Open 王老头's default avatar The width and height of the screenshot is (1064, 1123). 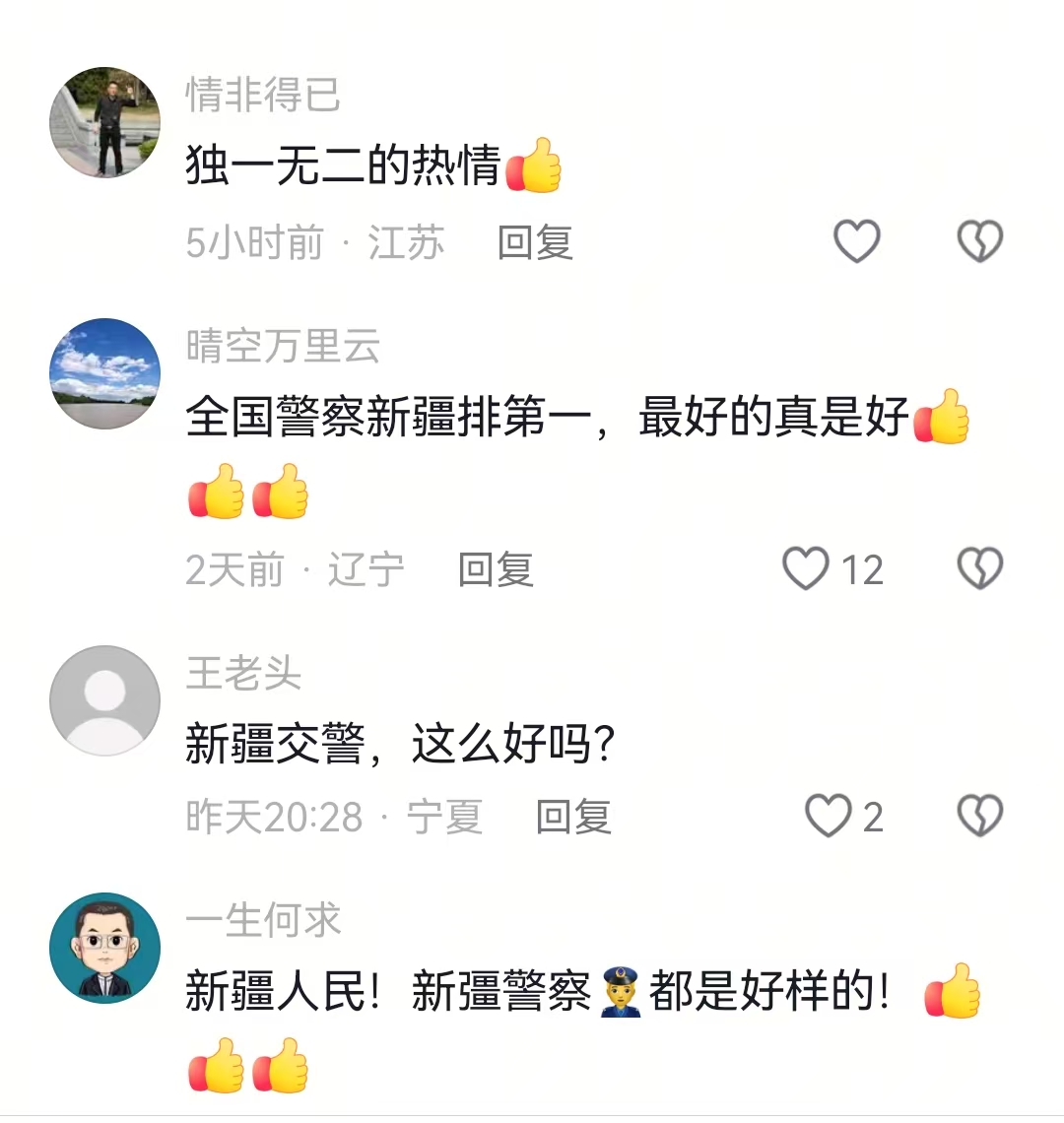coord(104,700)
